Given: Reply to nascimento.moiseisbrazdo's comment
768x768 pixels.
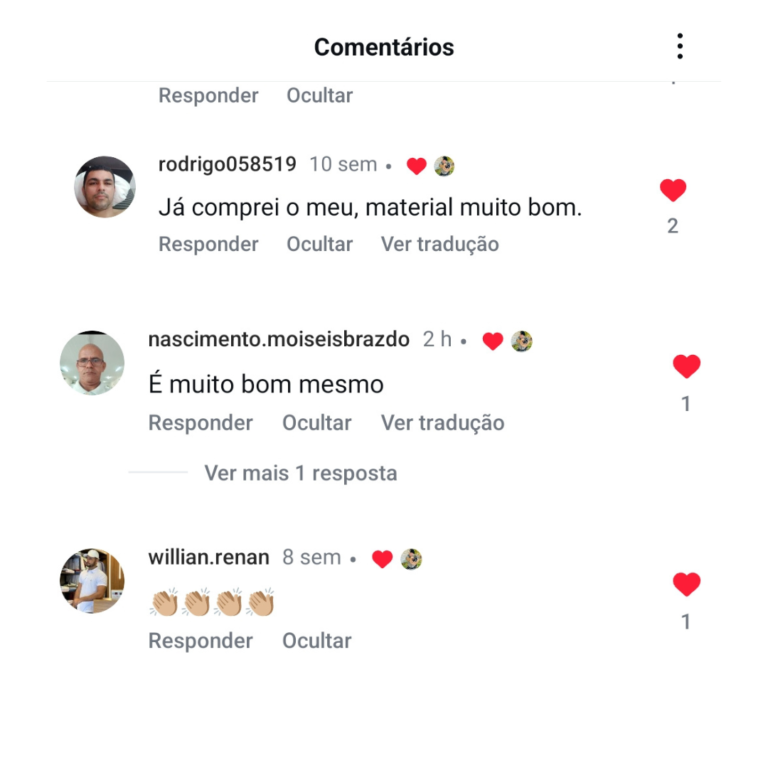Looking at the screenshot, I should 200,423.
